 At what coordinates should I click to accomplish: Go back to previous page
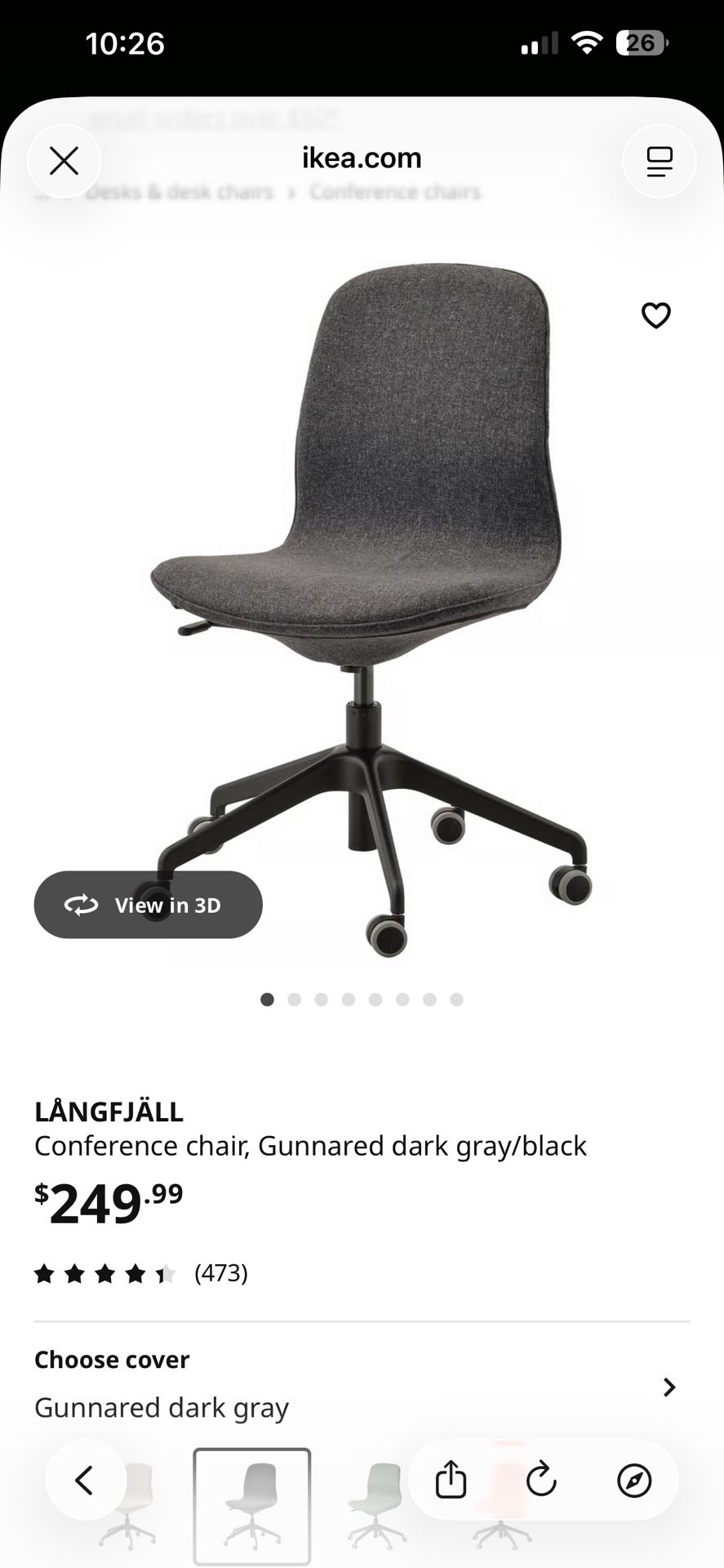coord(84,1480)
